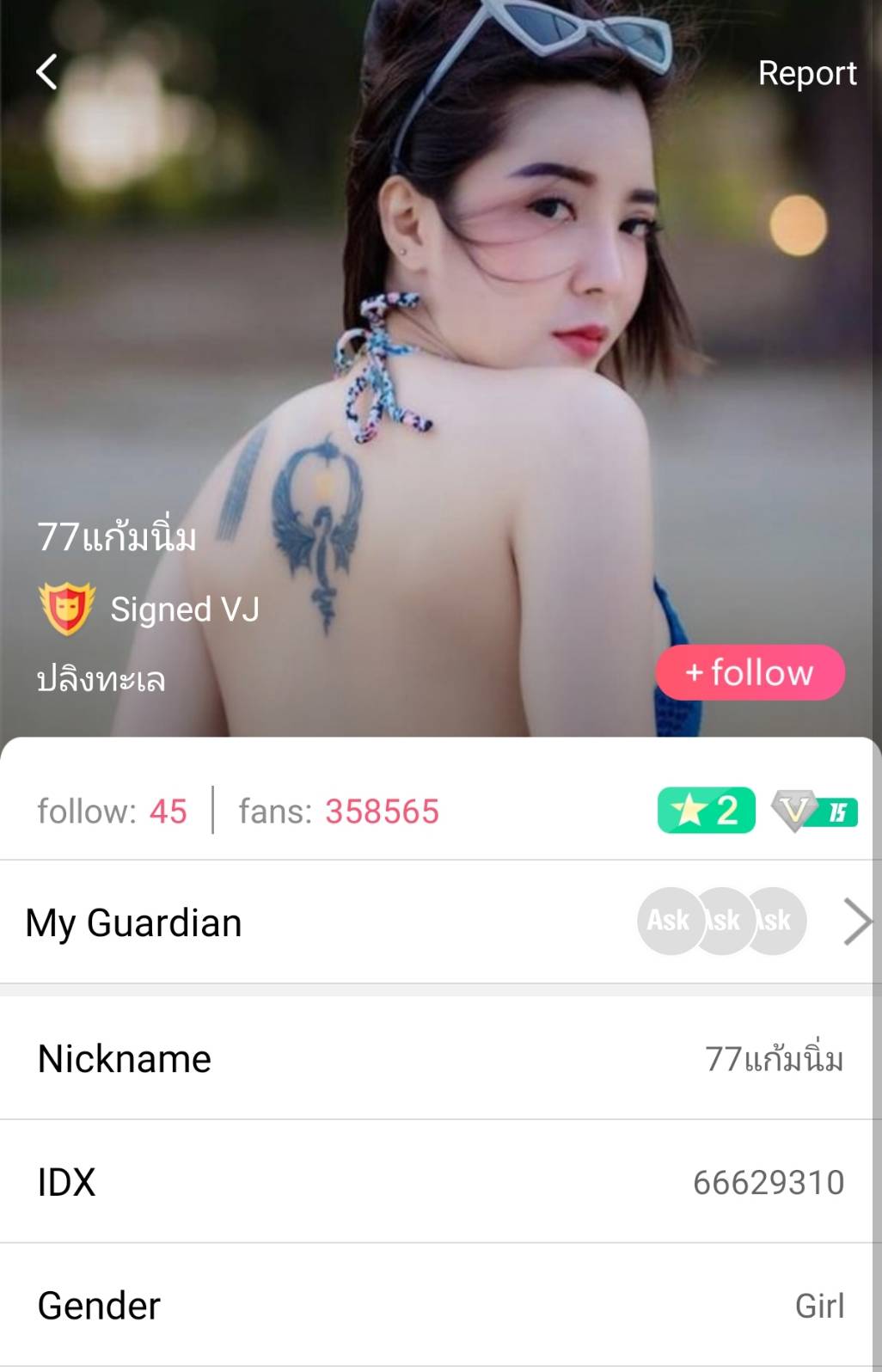View the fans count list

pyautogui.click(x=339, y=811)
